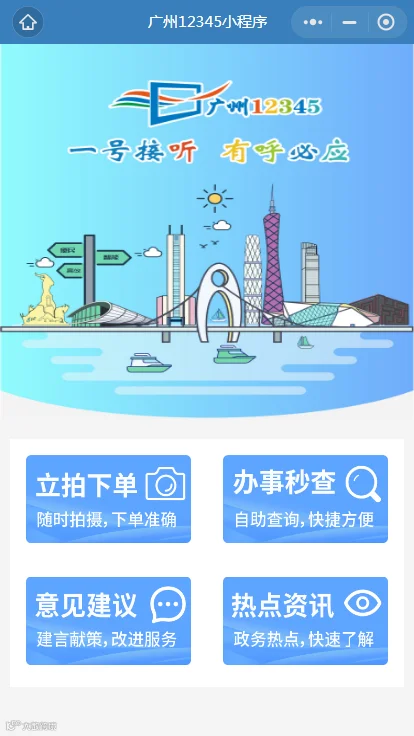Viewport: 414px width, 736px height.
Task: Open 办事秒查 self-service query card
Action: click(x=305, y=498)
